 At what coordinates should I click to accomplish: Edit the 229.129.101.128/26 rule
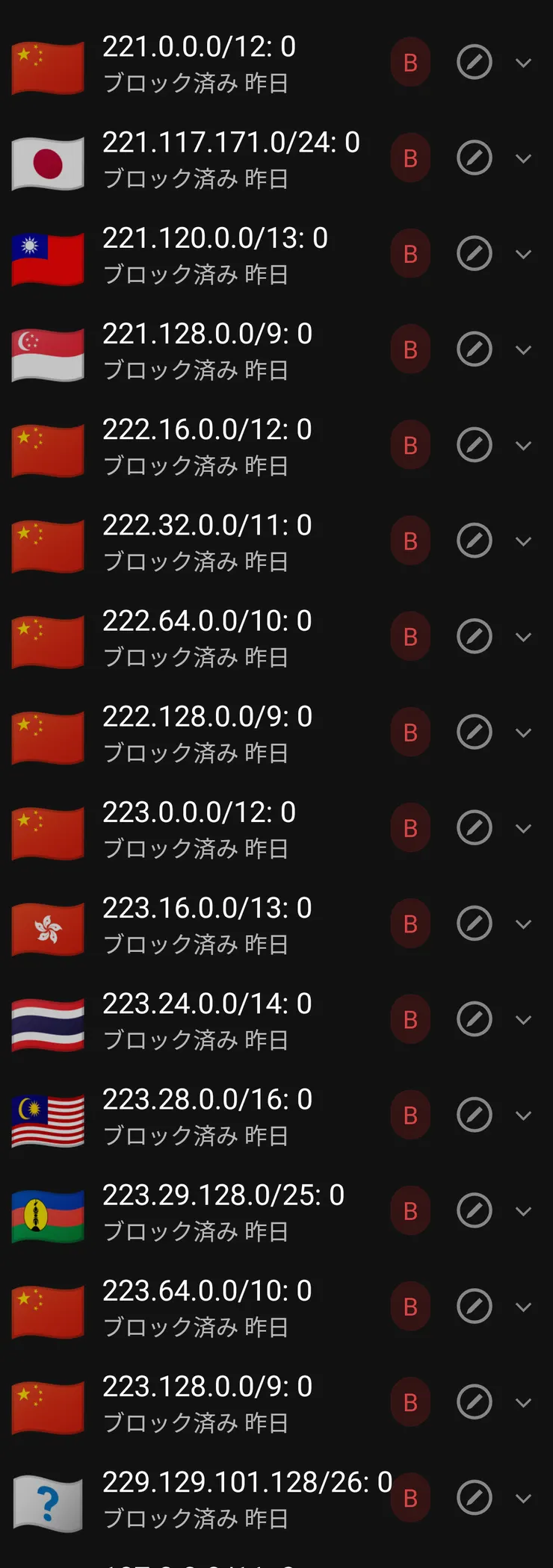click(475, 1498)
